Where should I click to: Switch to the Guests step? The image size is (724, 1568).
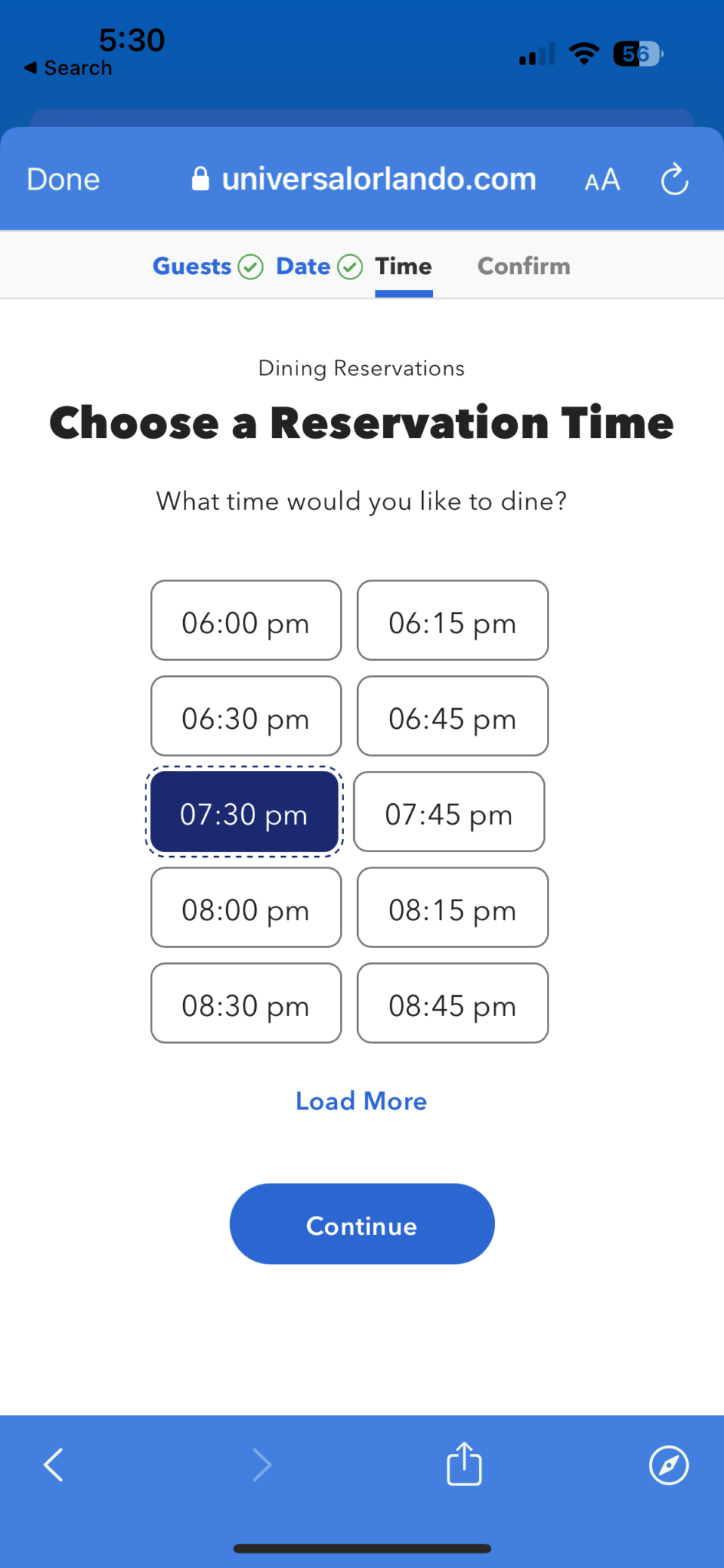click(x=192, y=266)
